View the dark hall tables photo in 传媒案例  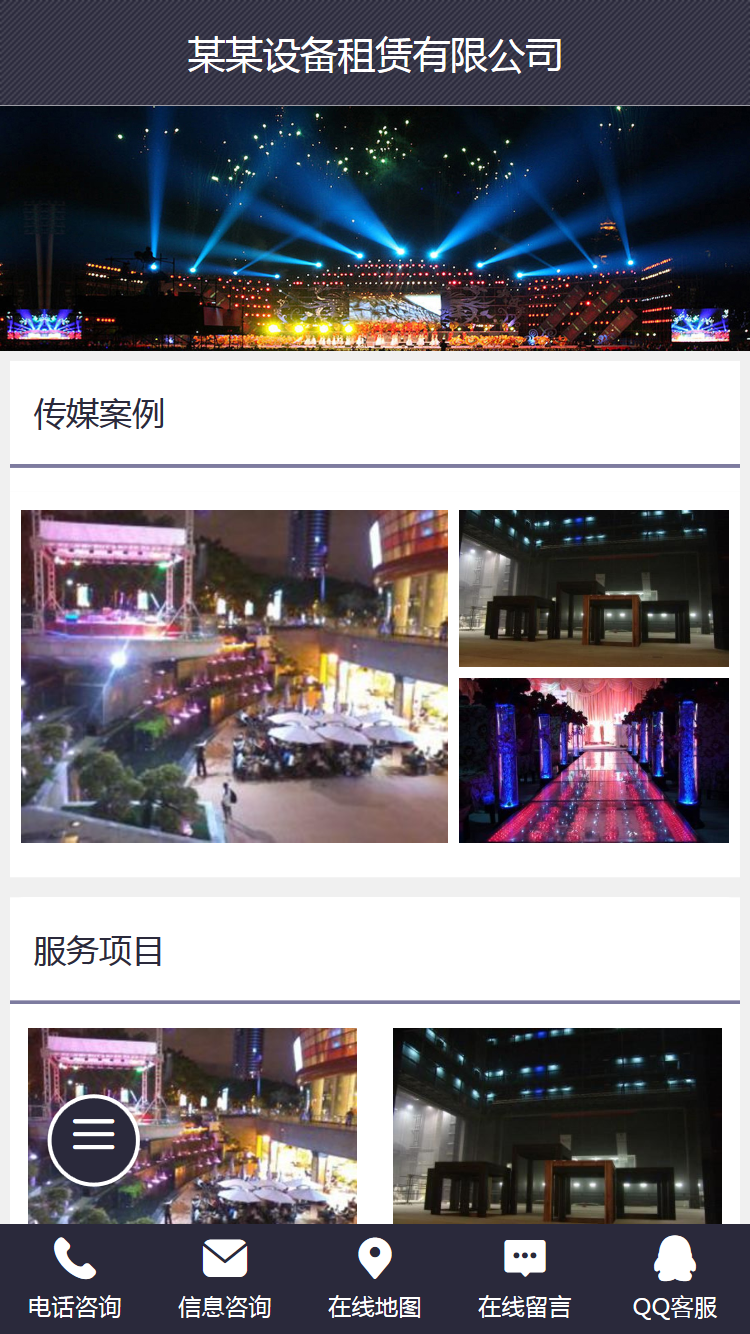594,588
